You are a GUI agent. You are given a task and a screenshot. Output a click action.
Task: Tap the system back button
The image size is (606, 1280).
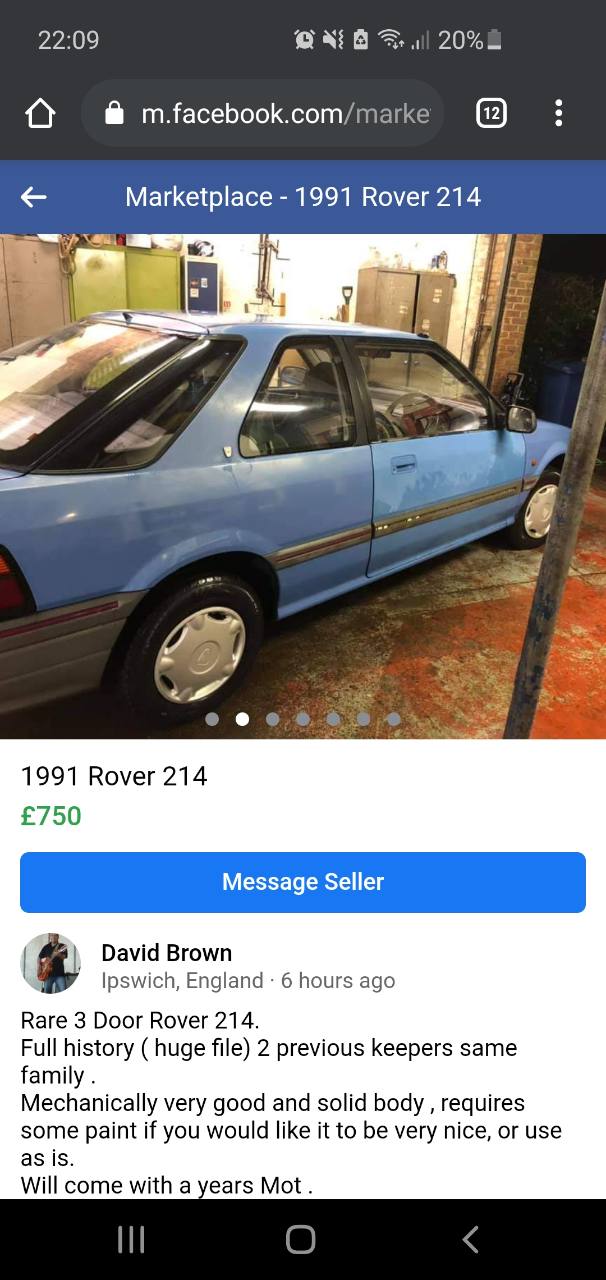click(x=471, y=1239)
